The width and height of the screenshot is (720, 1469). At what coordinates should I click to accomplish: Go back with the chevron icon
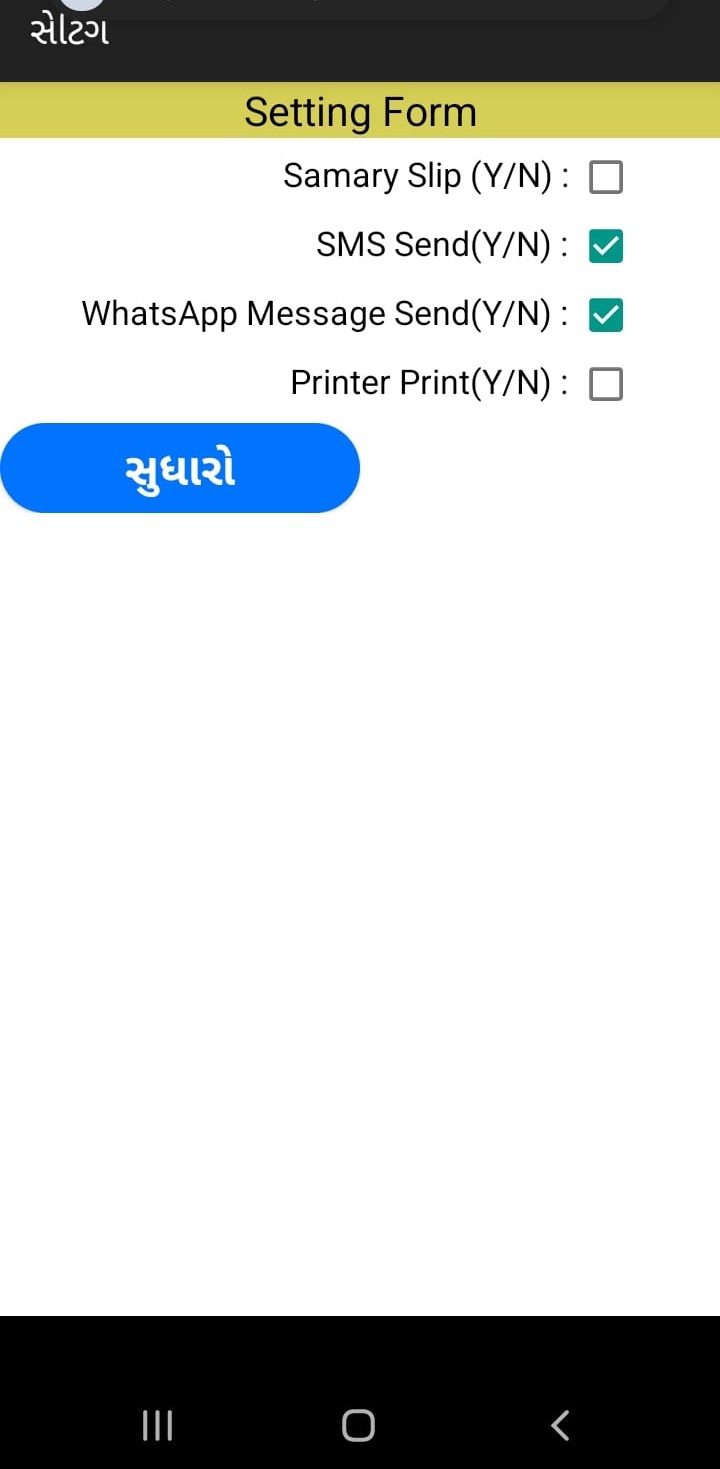pyautogui.click(x=560, y=1426)
